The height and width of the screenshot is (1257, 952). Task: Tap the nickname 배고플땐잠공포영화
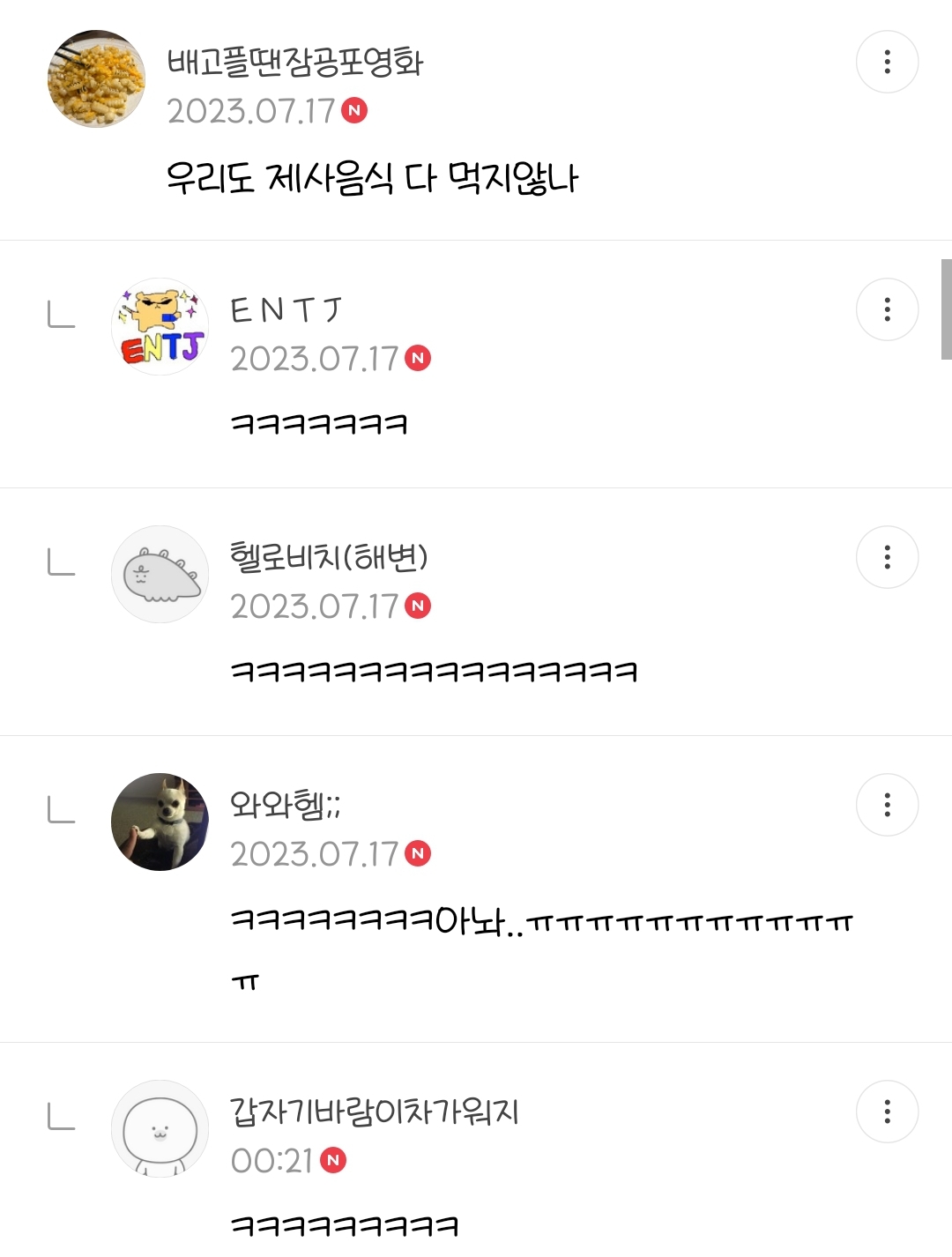click(295, 62)
